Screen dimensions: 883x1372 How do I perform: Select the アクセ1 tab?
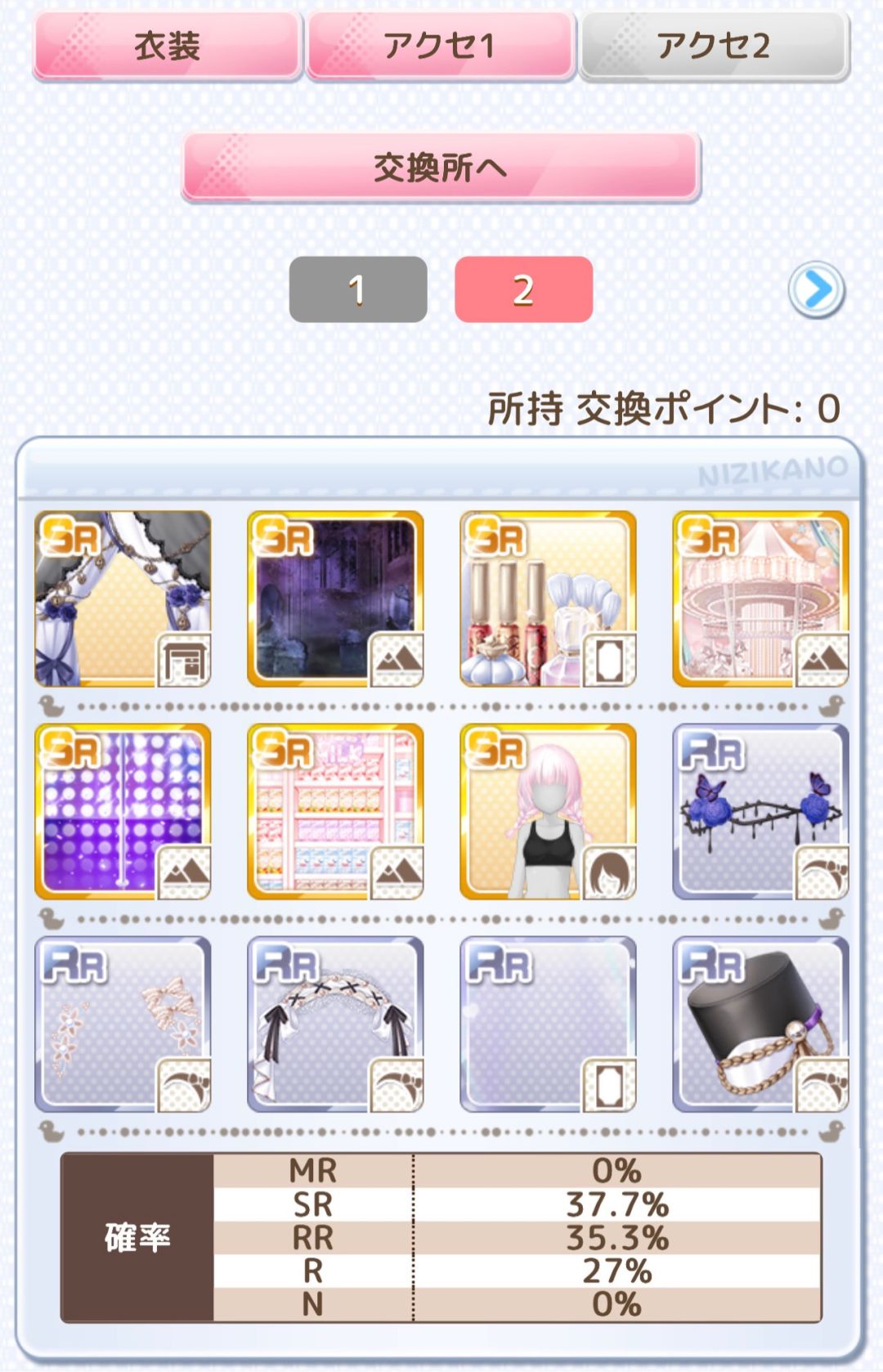(x=439, y=47)
